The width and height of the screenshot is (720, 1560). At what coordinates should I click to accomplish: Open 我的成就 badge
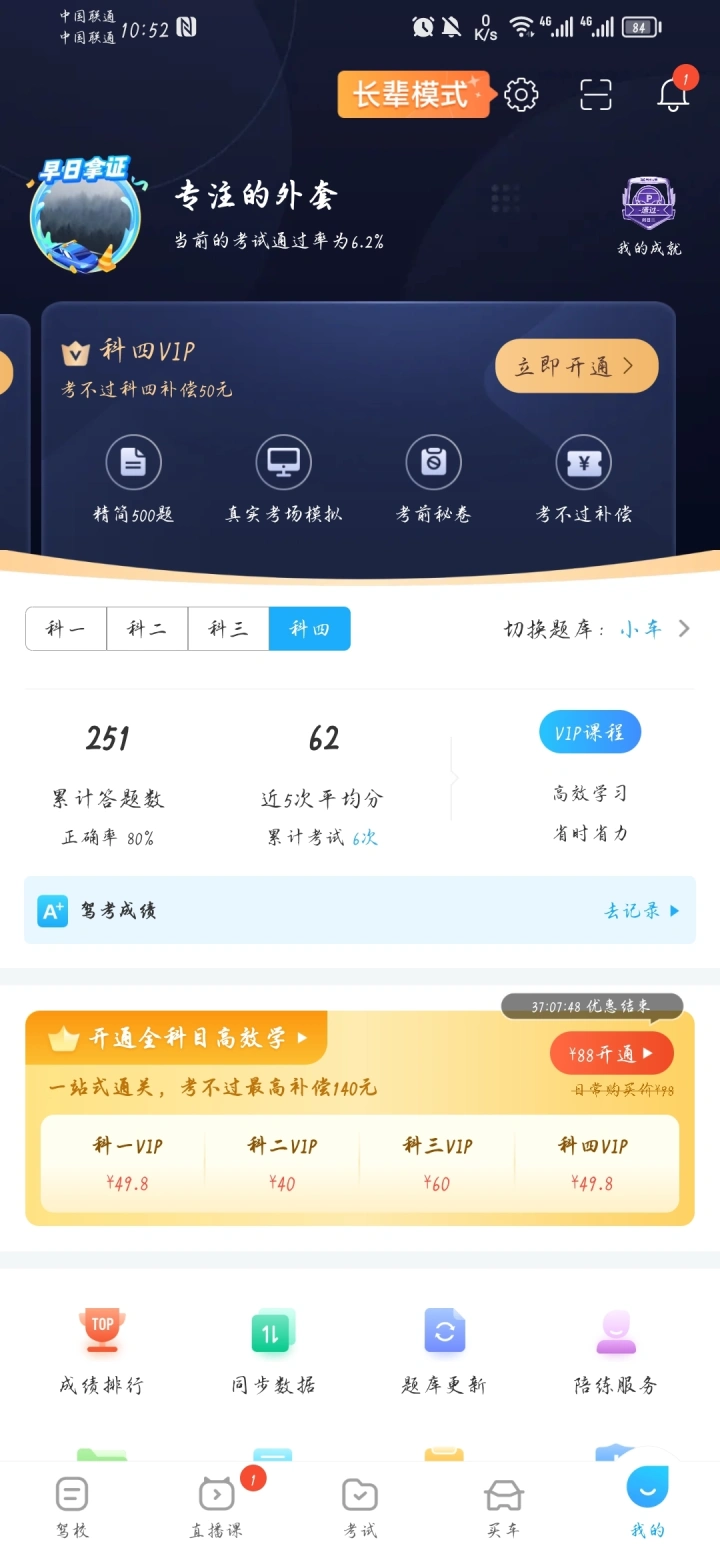649,217
